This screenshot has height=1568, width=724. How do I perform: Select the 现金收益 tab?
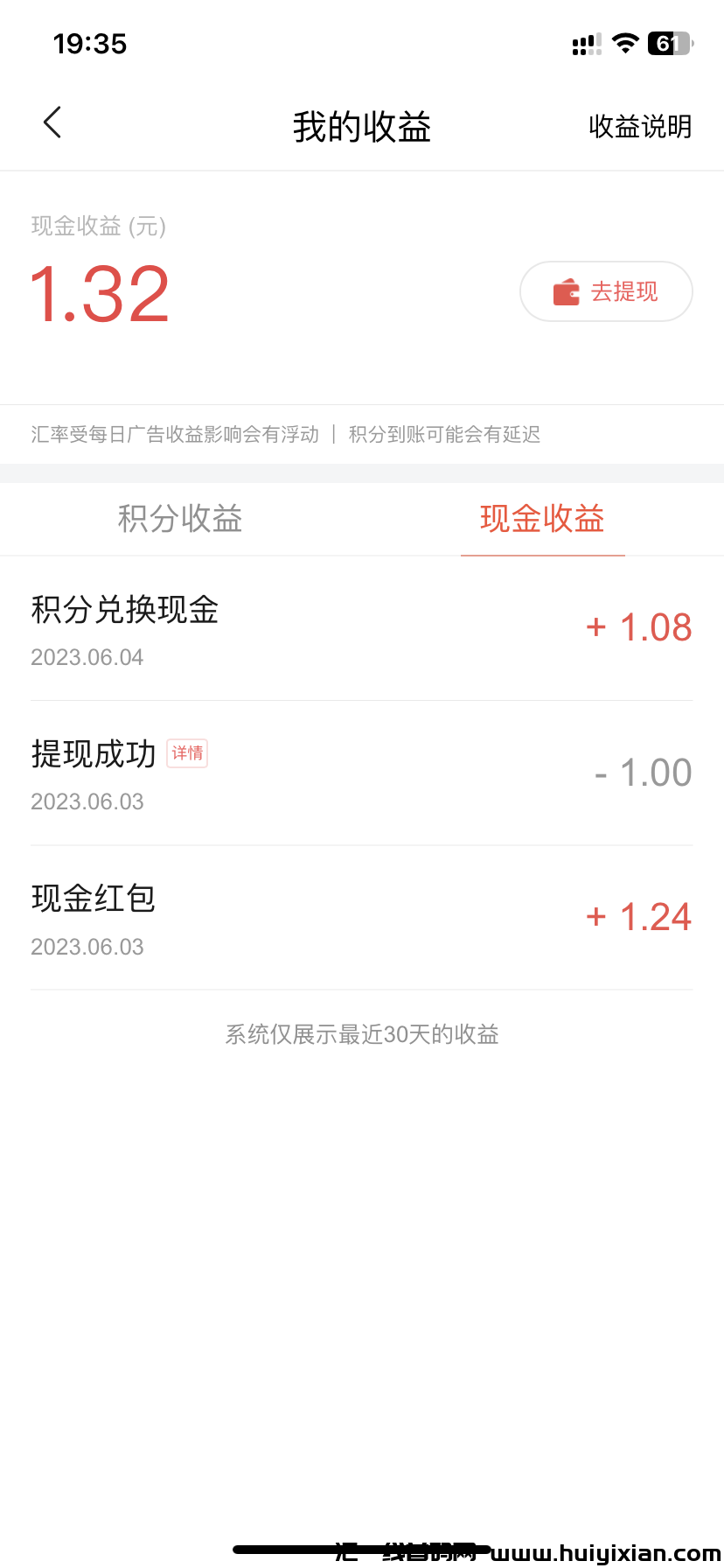pos(542,519)
